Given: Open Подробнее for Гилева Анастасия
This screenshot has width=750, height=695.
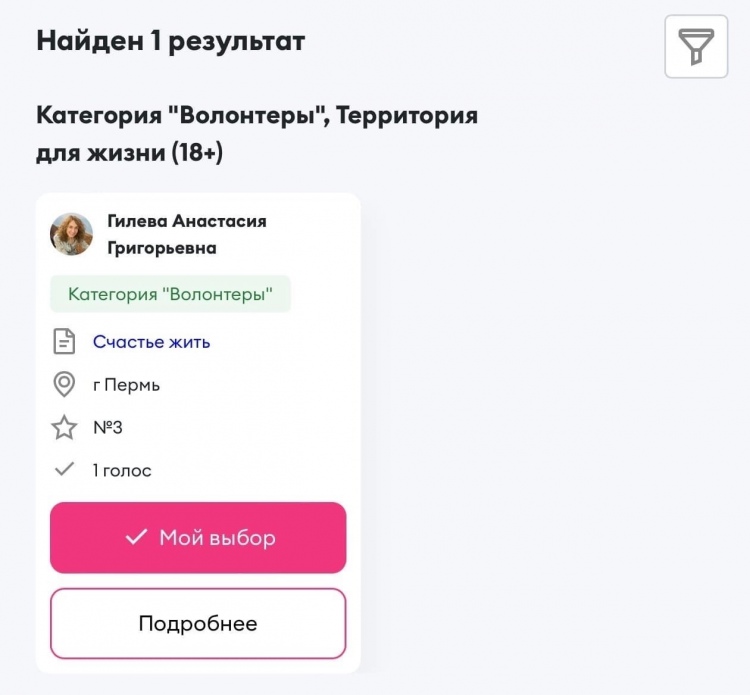Looking at the screenshot, I should coord(198,624).
